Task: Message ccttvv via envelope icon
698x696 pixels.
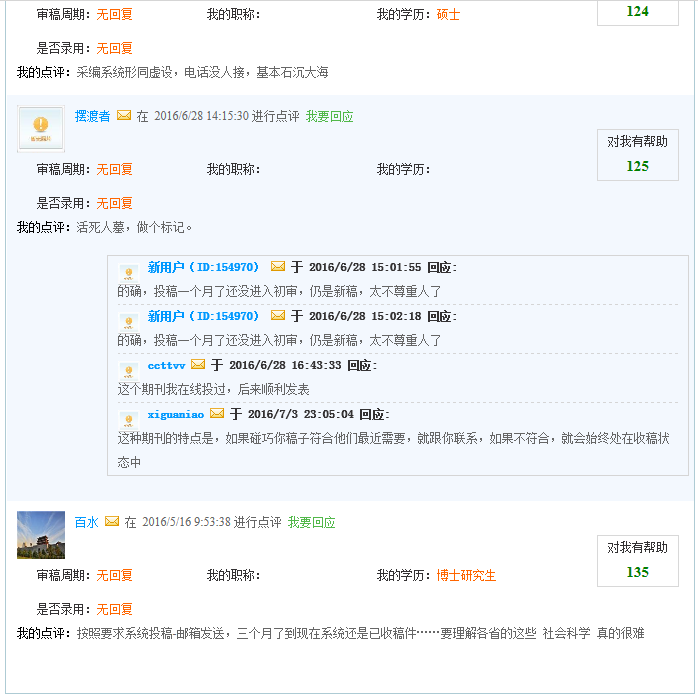Action: coord(198,365)
